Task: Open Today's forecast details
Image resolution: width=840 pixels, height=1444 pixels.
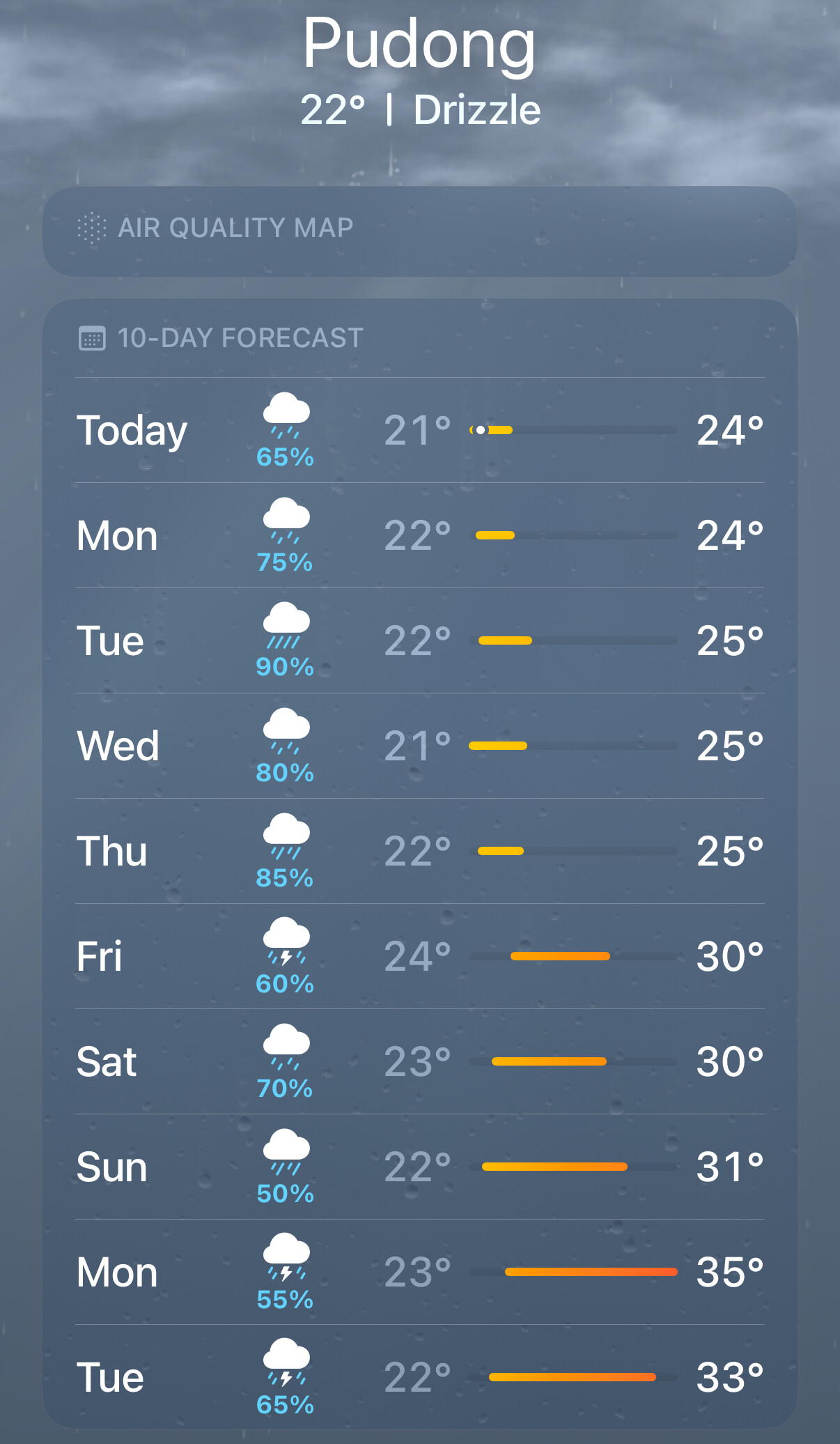Action: tap(419, 431)
